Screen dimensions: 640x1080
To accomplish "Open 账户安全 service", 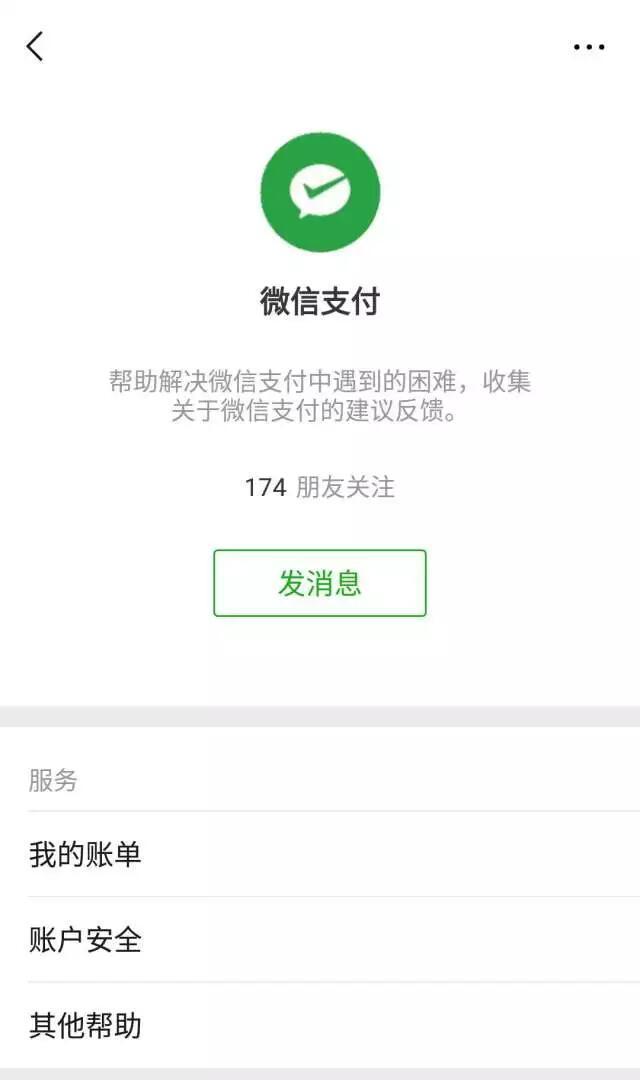I will click(x=320, y=940).
